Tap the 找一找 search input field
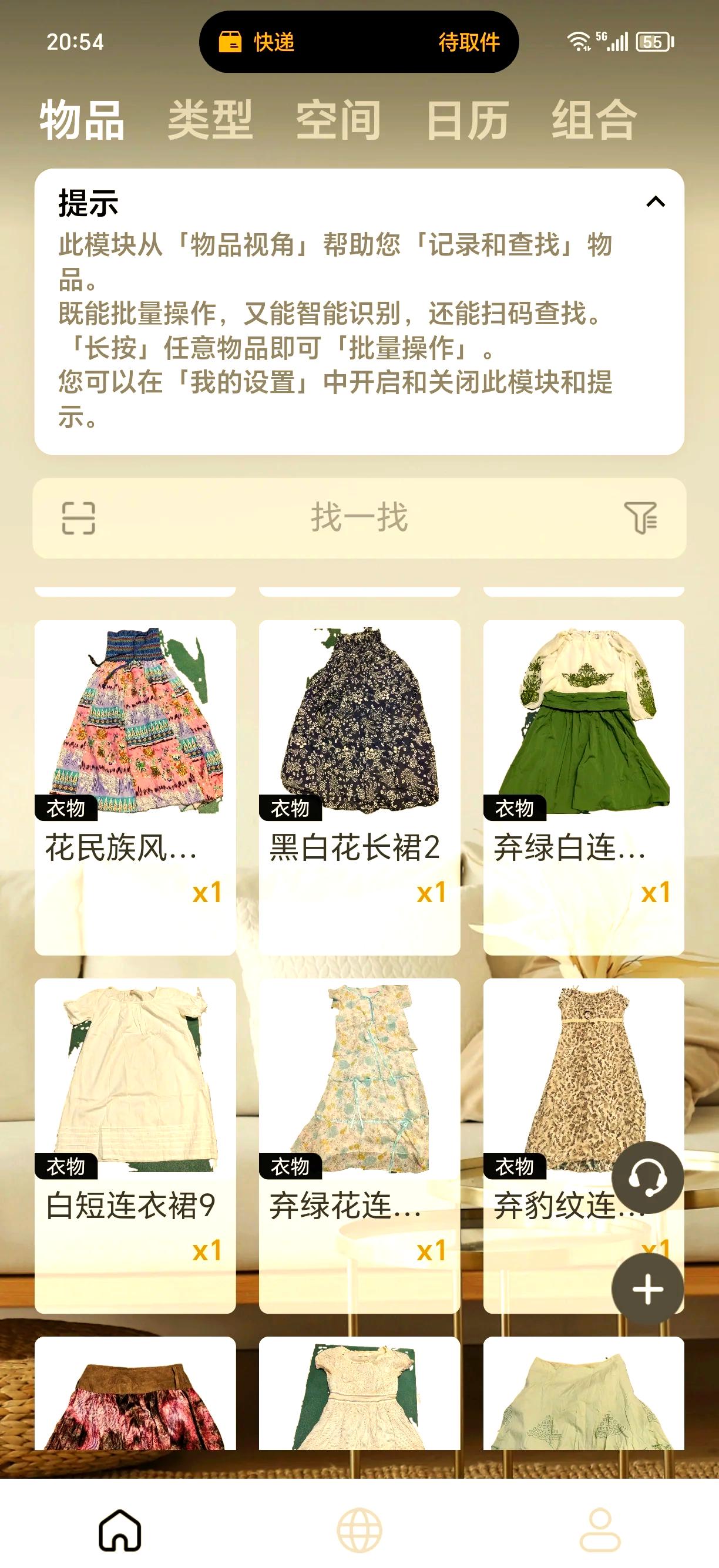 coord(359,519)
